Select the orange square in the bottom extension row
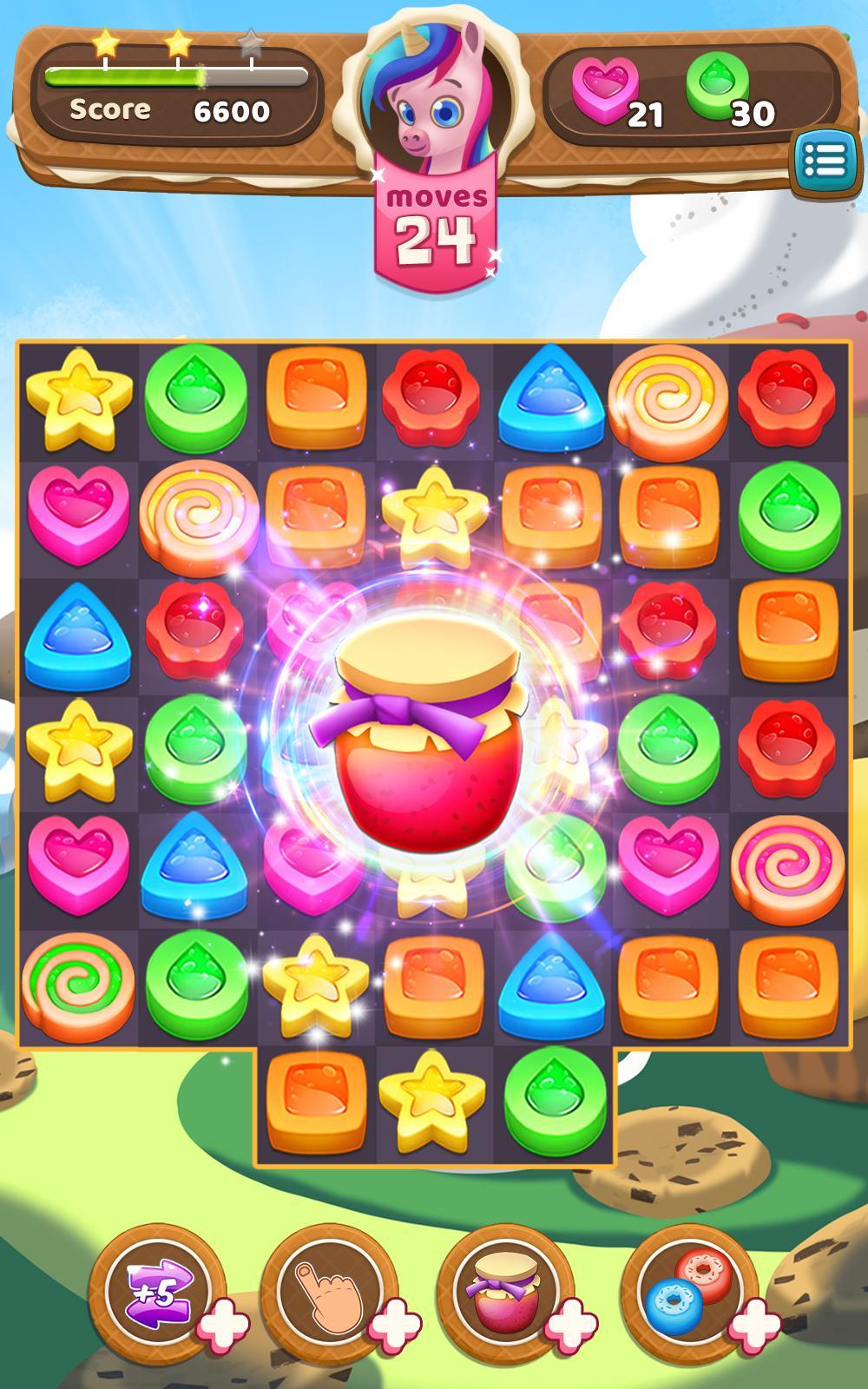Viewport: 868px width, 1389px height. [314, 1103]
